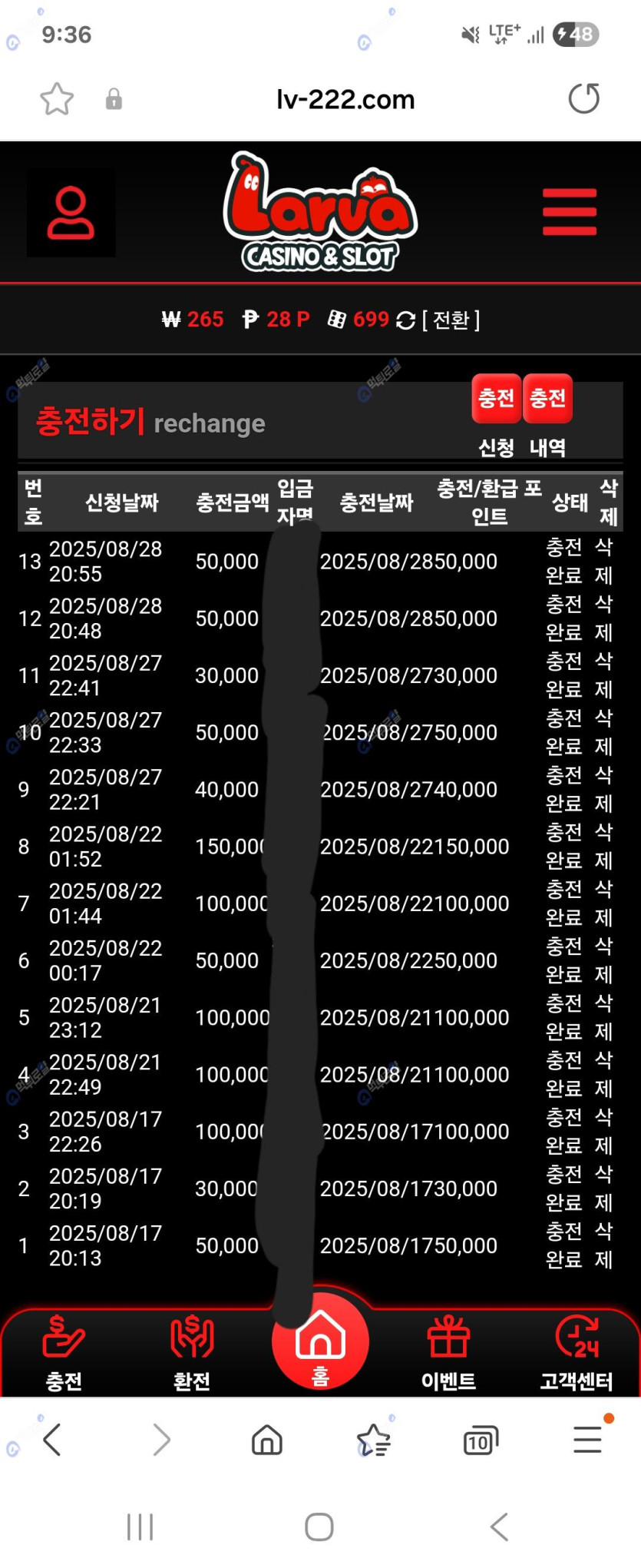Delete recharge record number 13
The image size is (641, 1568).
(603, 561)
